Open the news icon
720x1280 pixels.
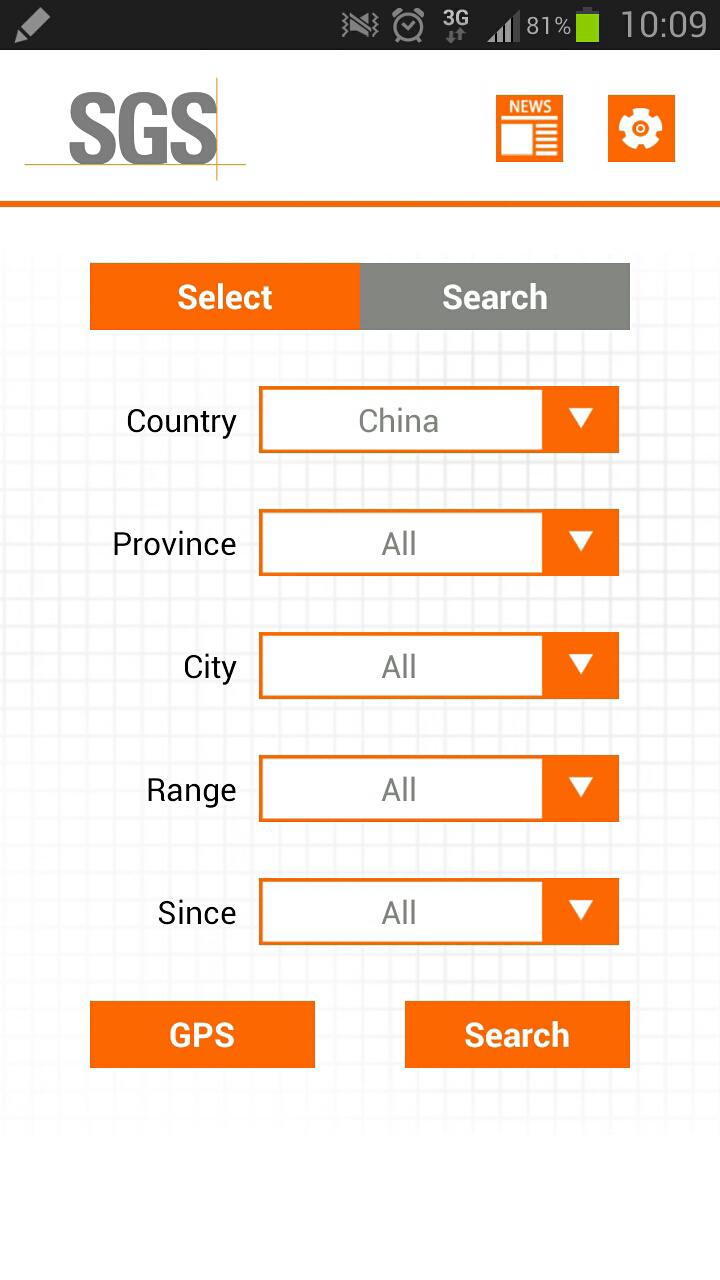[x=529, y=128]
